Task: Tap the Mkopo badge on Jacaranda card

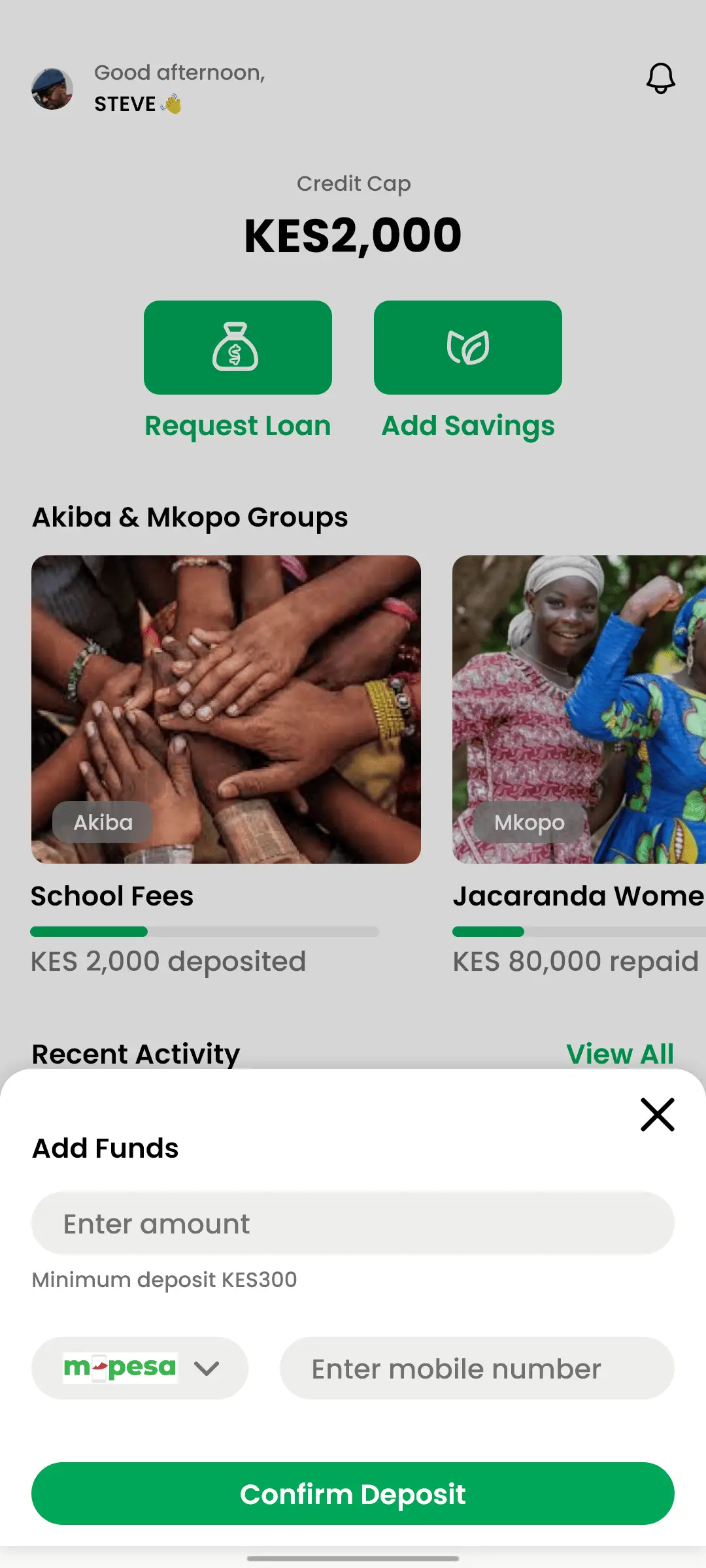Action: (x=529, y=822)
